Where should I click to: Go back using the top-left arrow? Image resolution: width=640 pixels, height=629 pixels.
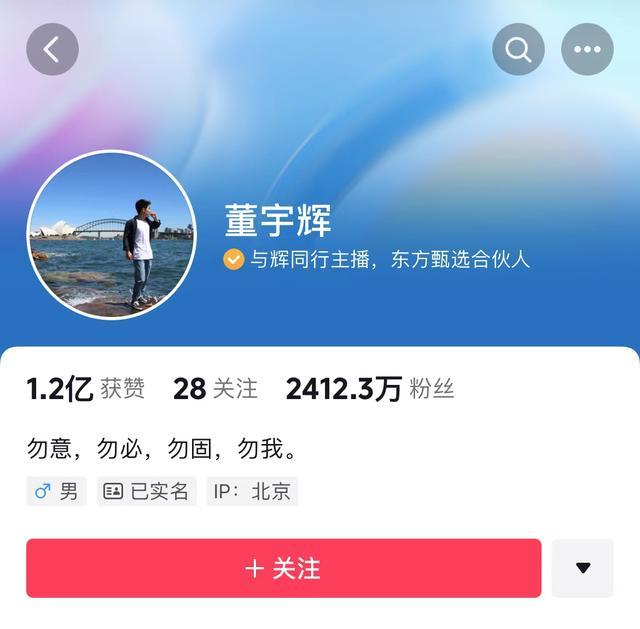tap(52, 49)
